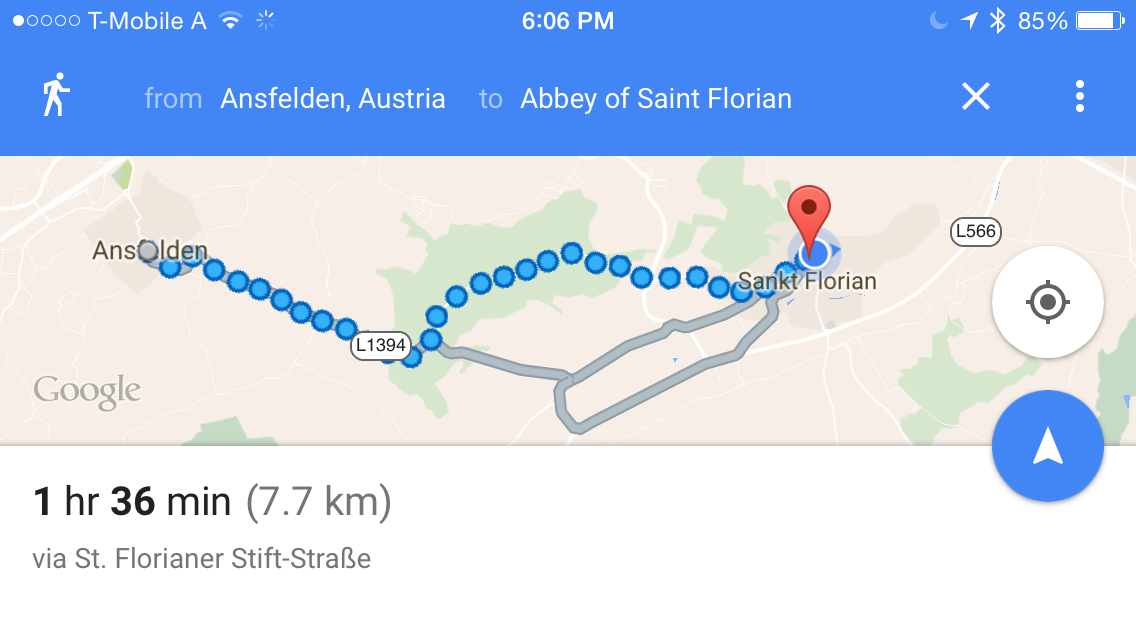Center map on my current location
Screen dimensions: 1136x640
pos(1047,301)
